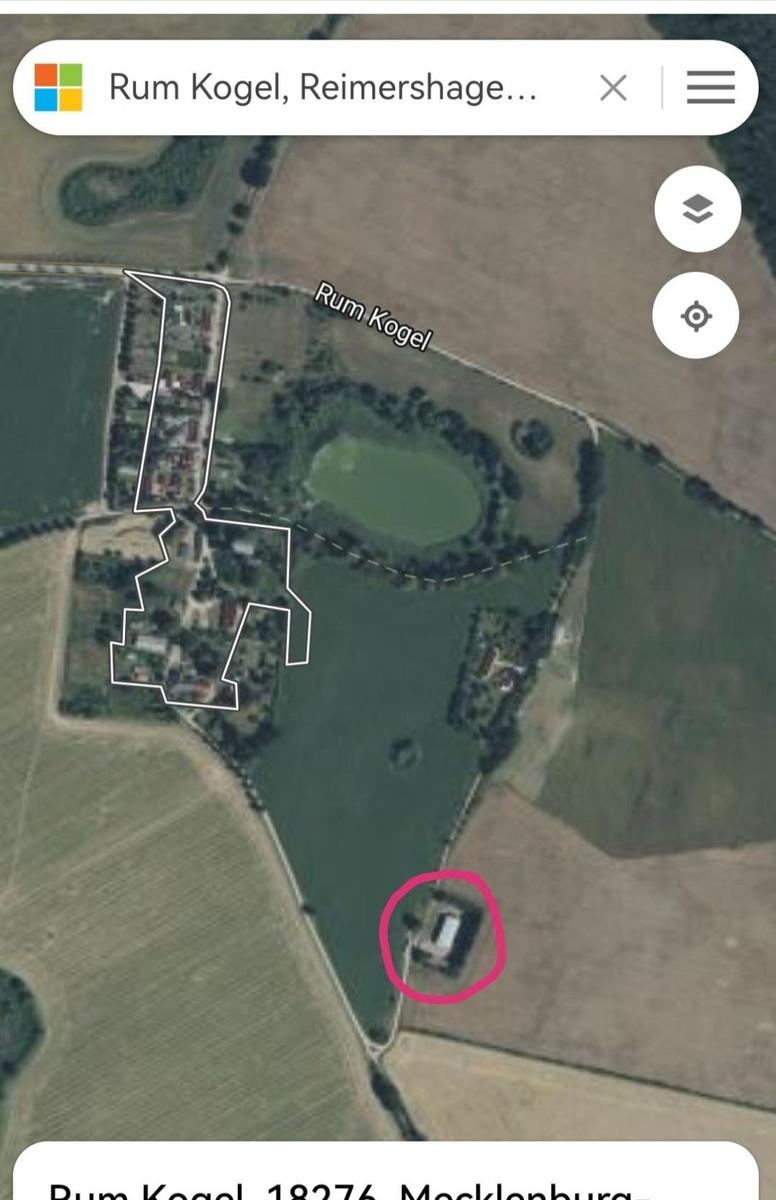The image size is (776, 1200).
Task: Center map on my location
Action: pos(696,317)
